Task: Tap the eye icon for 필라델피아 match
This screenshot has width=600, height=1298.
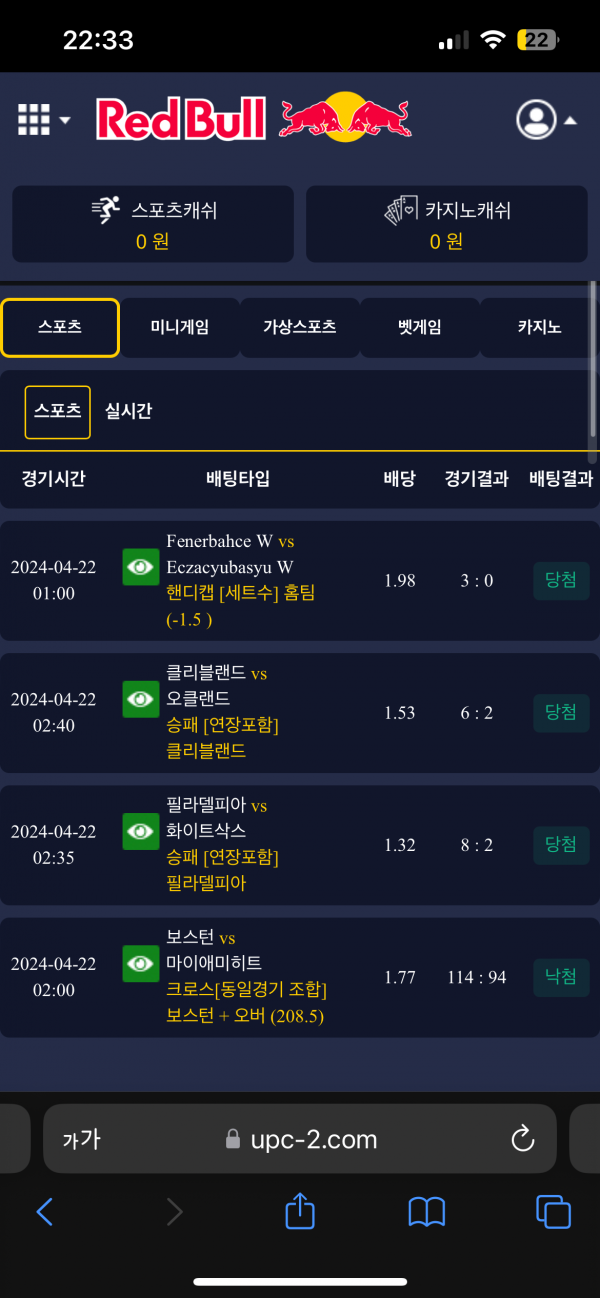Action: pyautogui.click(x=141, y=831)
